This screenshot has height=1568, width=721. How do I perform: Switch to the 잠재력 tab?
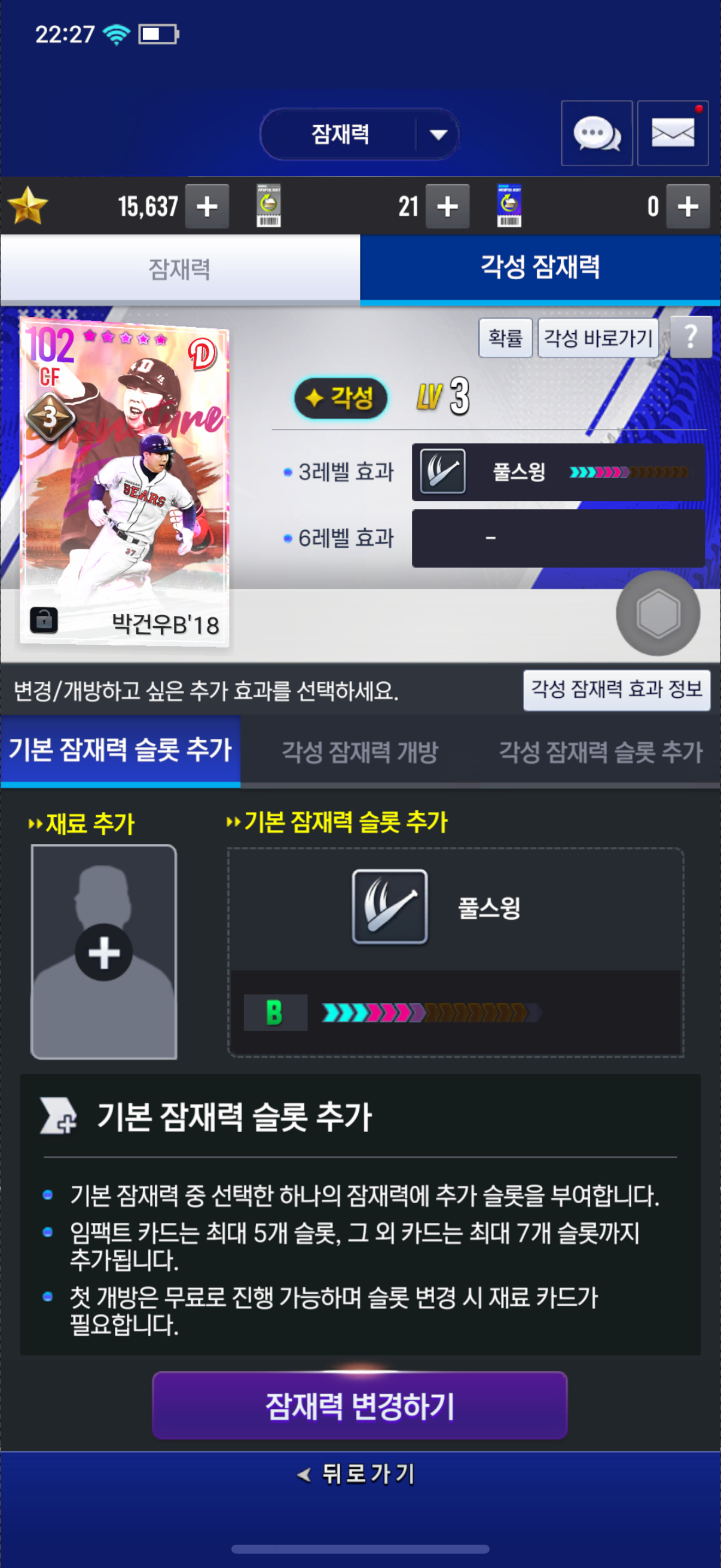tap(179, 269)
